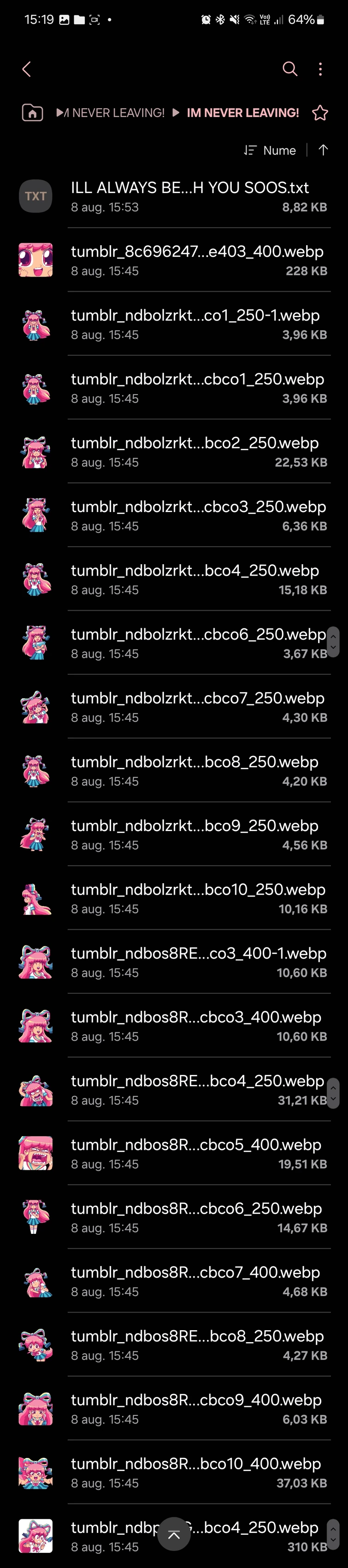Change the sort order via Nume
The width and height of the screenshot is (348, 1568).
point(270,150)
